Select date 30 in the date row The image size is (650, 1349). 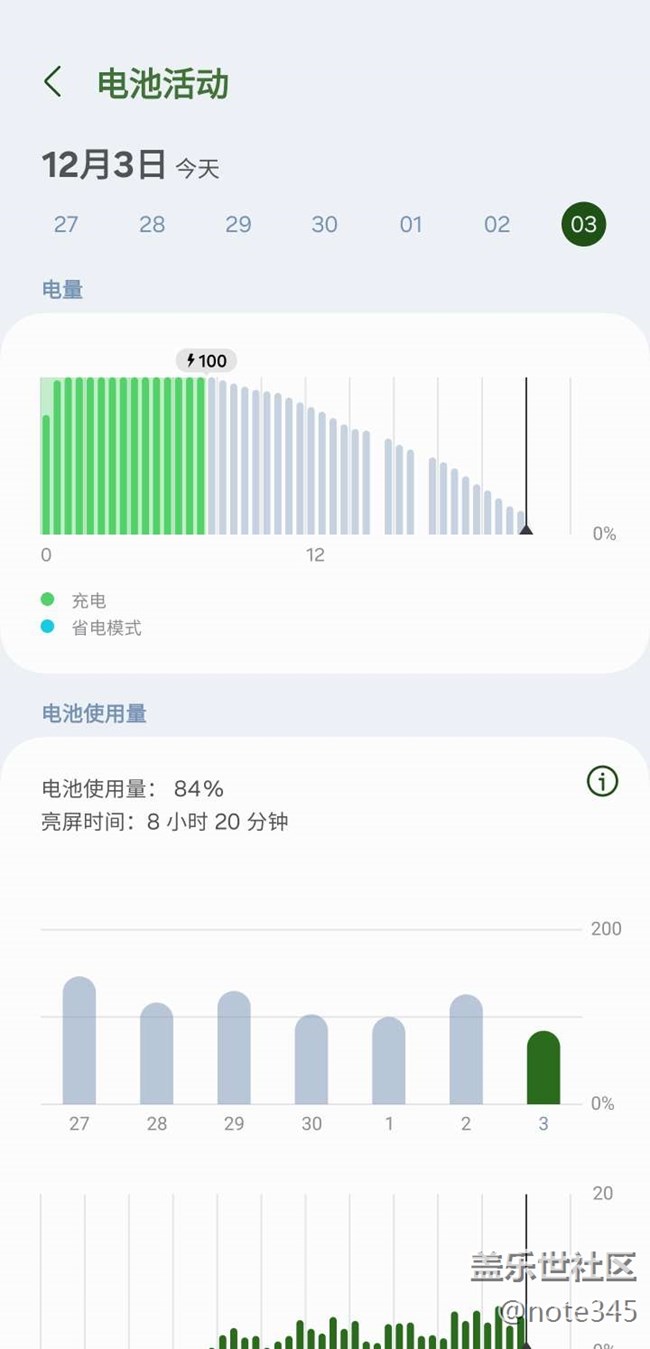324,224
